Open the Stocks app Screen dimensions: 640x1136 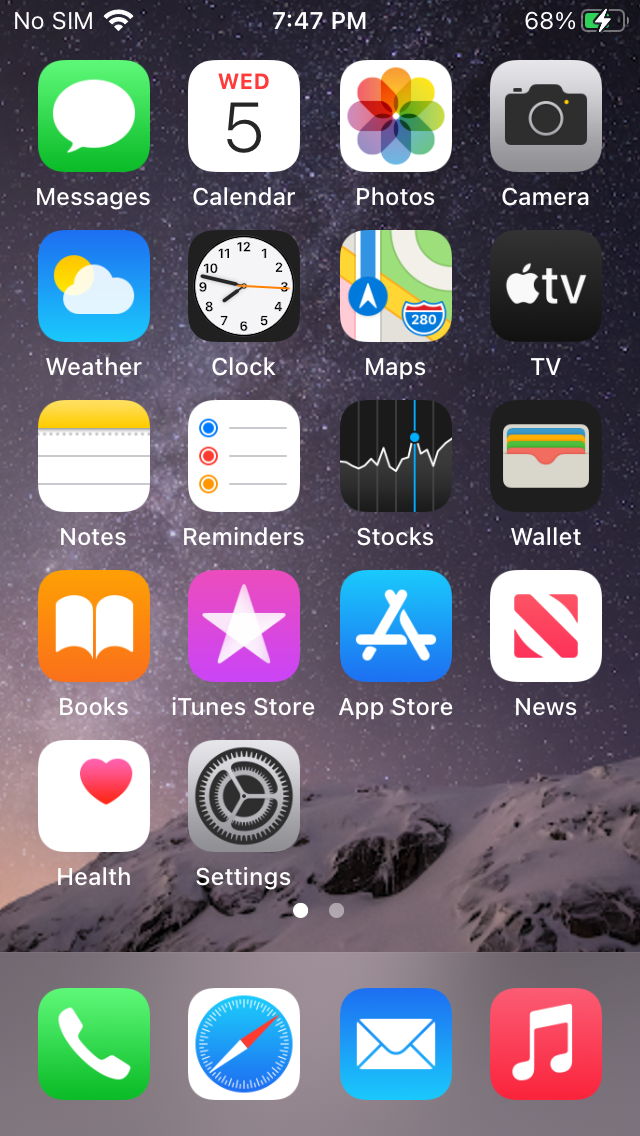(x=396, y=456)
